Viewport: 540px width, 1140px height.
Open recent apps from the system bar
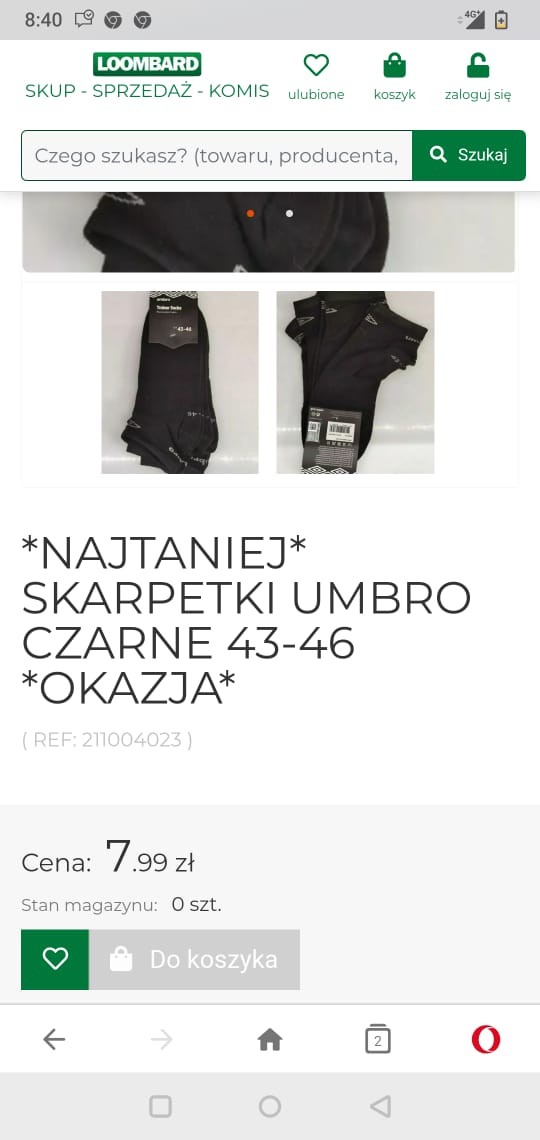tap(161, 1107)
